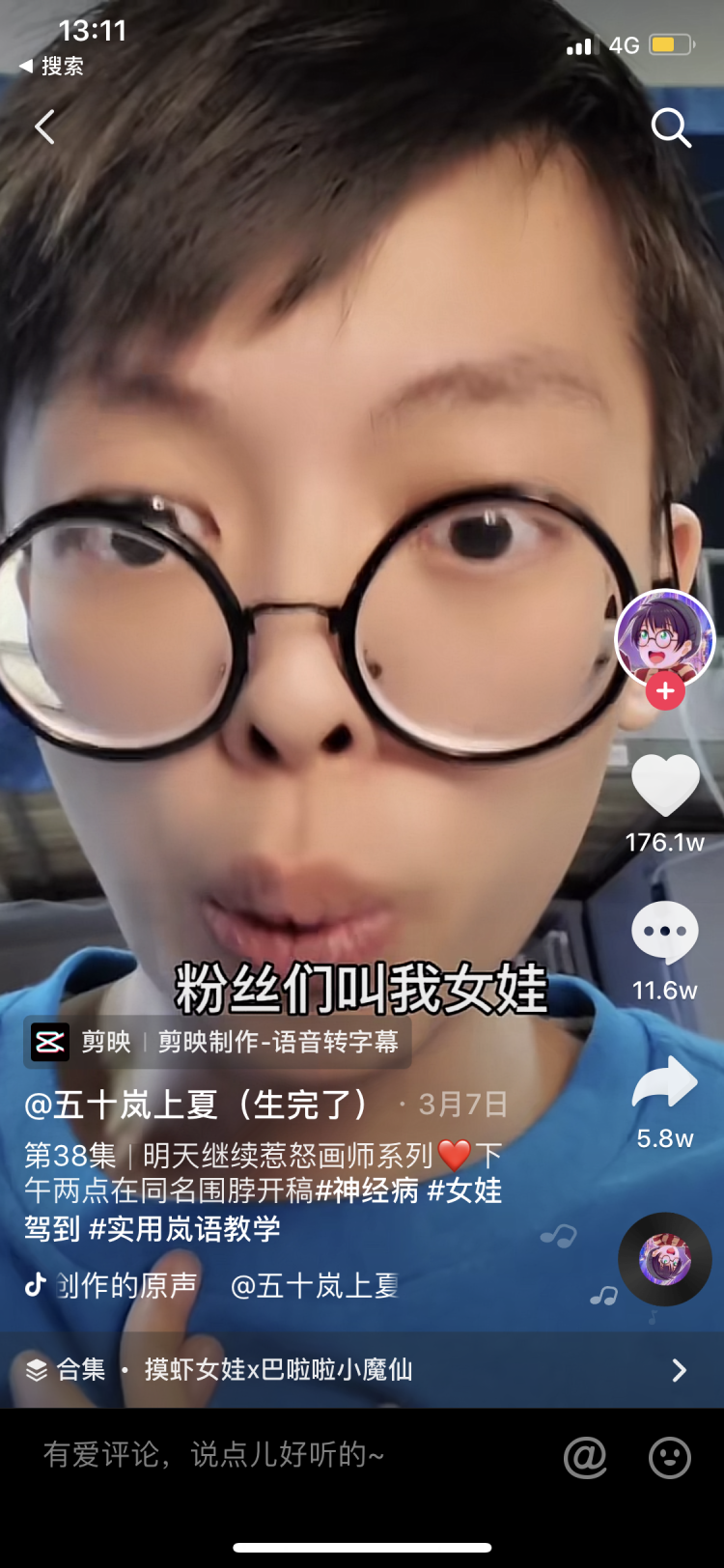Open the emoji picker icon

[669, 1457]
